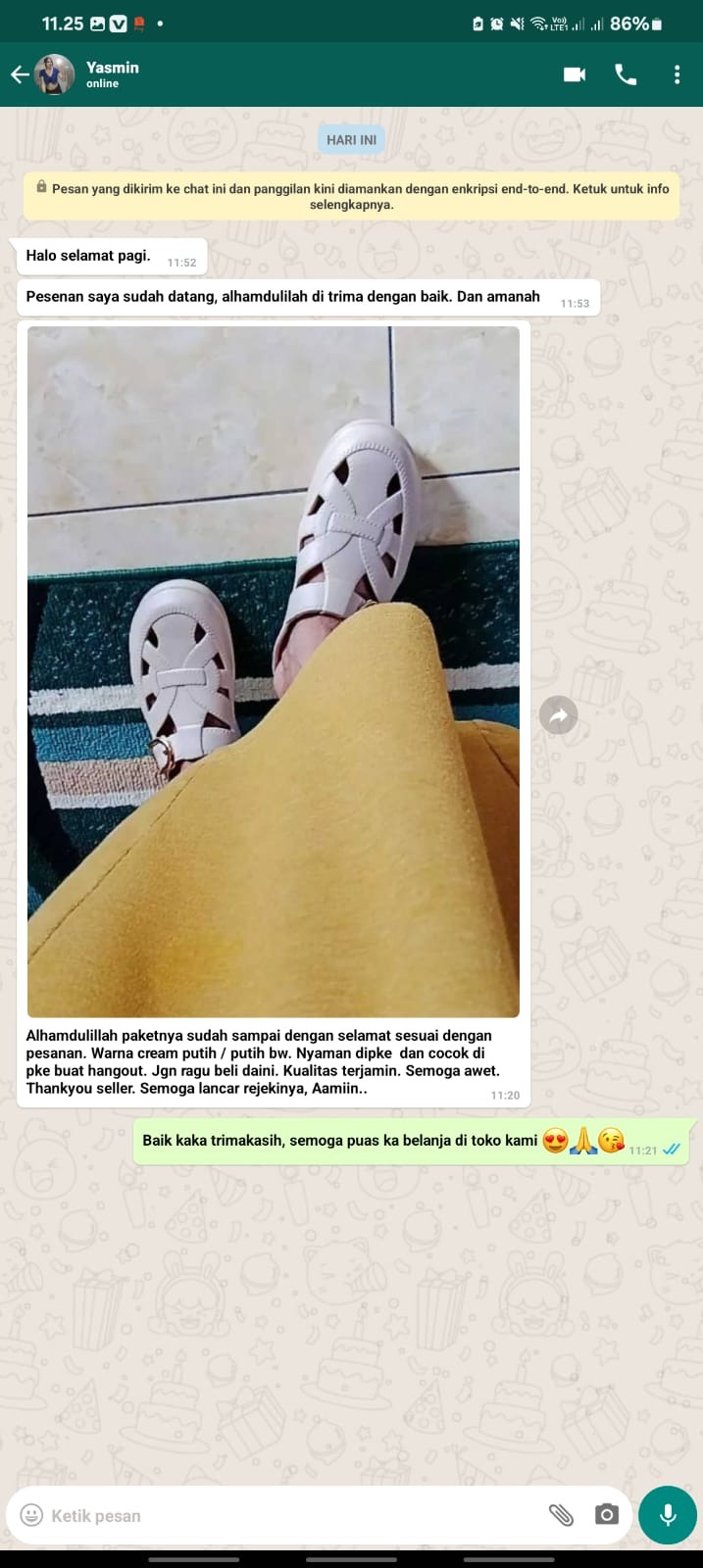
Task: Open Yasmin's contact info header
Action: coord(113,74)
